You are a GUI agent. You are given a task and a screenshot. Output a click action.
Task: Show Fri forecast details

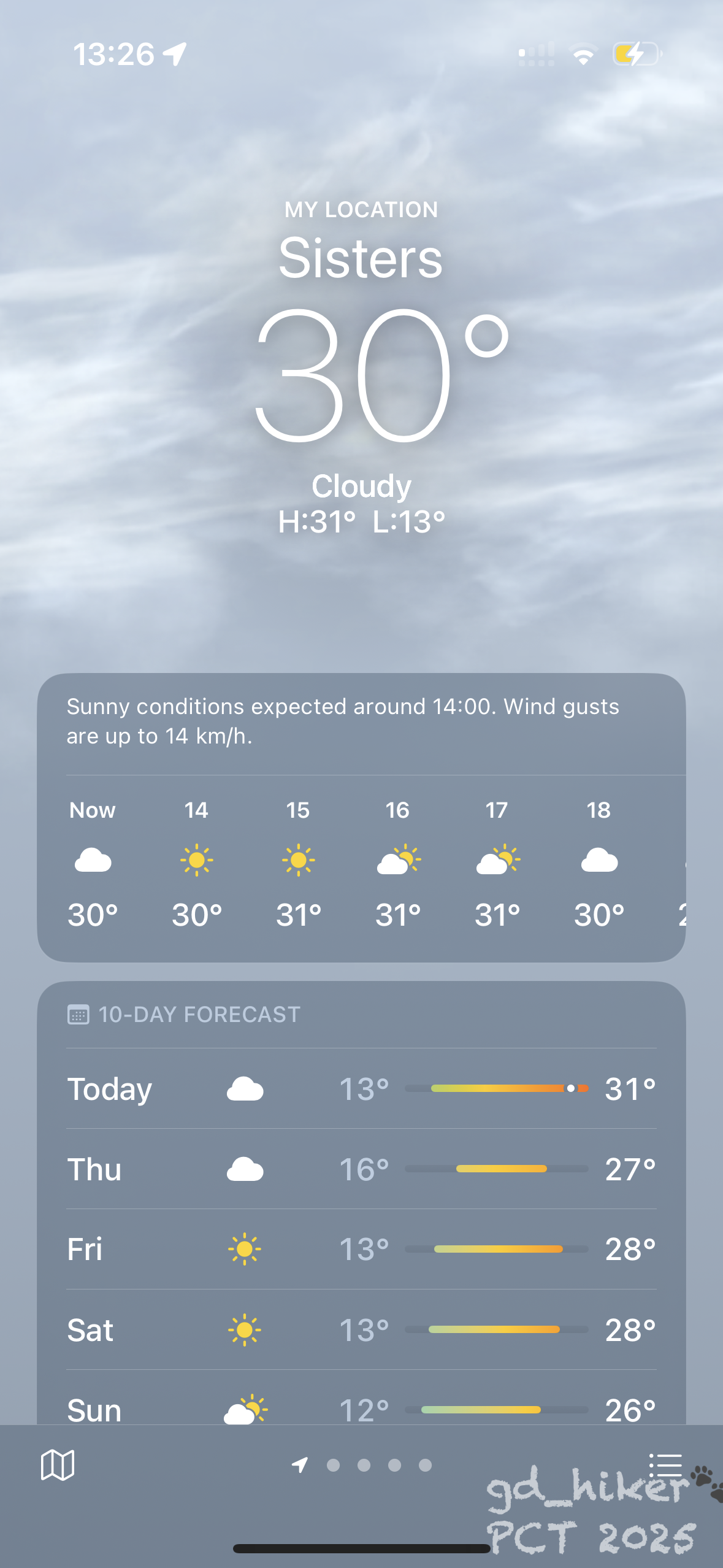(361, 1249)
